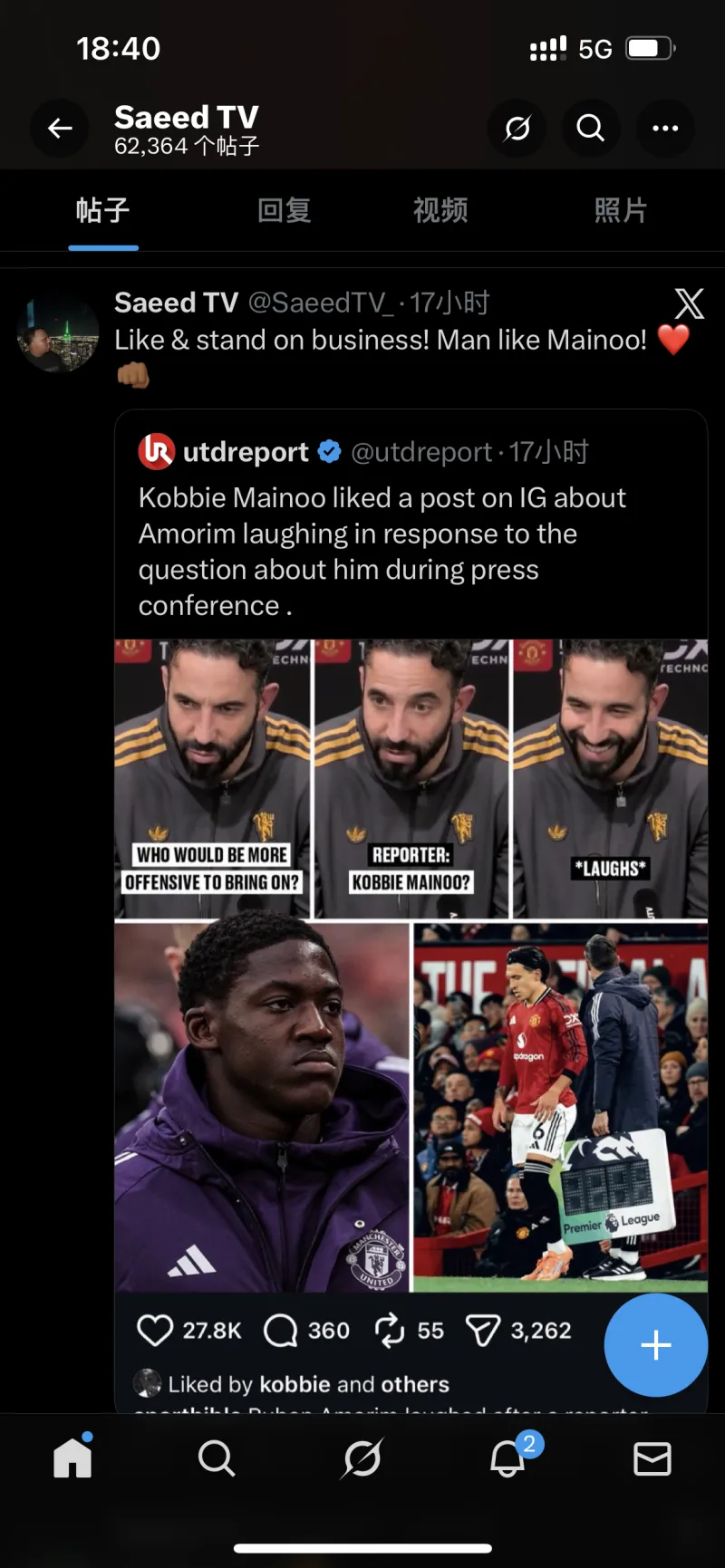Viewport: 725px width, 1568px height.
Task: Switch to the 视频 tab
Action: [x=440, y=211]
